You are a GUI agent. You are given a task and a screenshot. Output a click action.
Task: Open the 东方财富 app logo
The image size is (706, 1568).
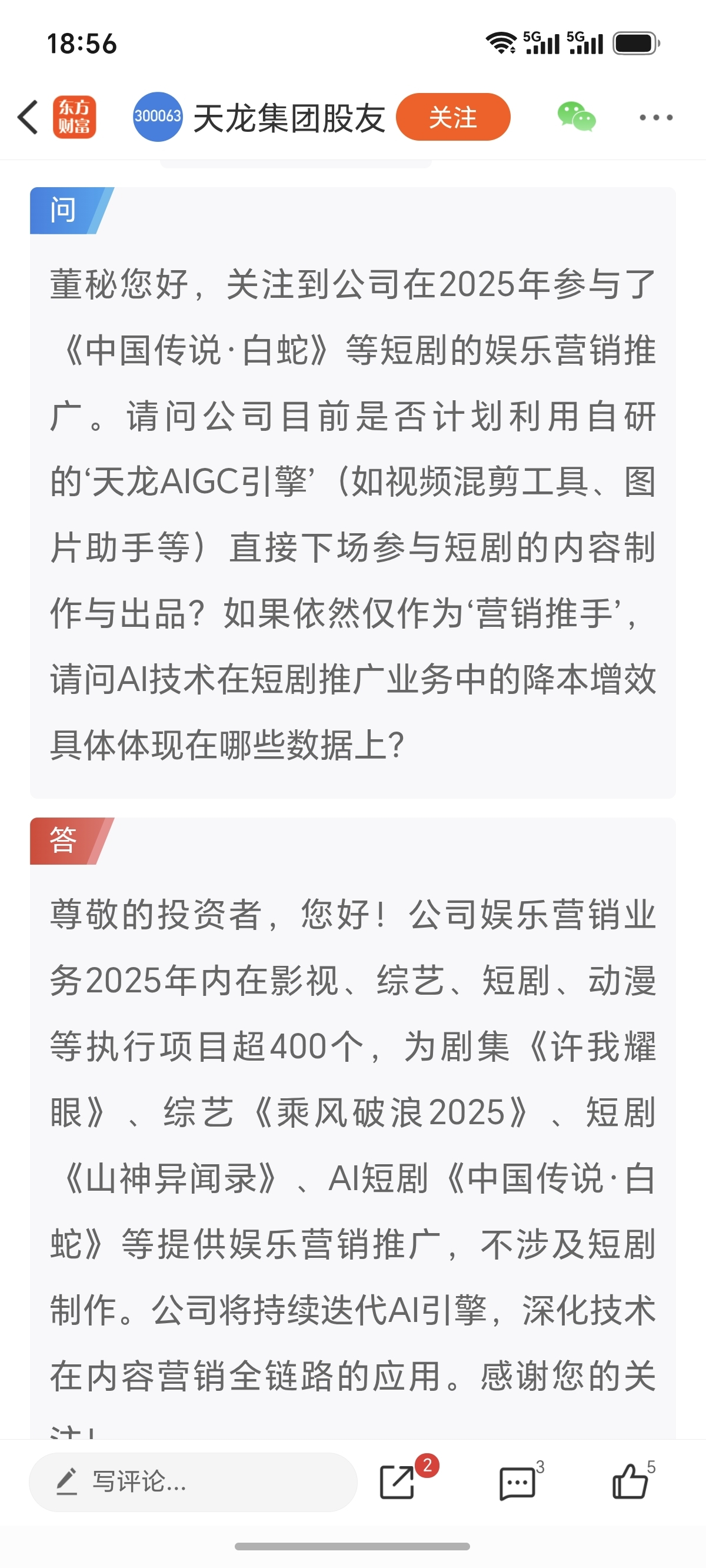[x=74, y=117]
